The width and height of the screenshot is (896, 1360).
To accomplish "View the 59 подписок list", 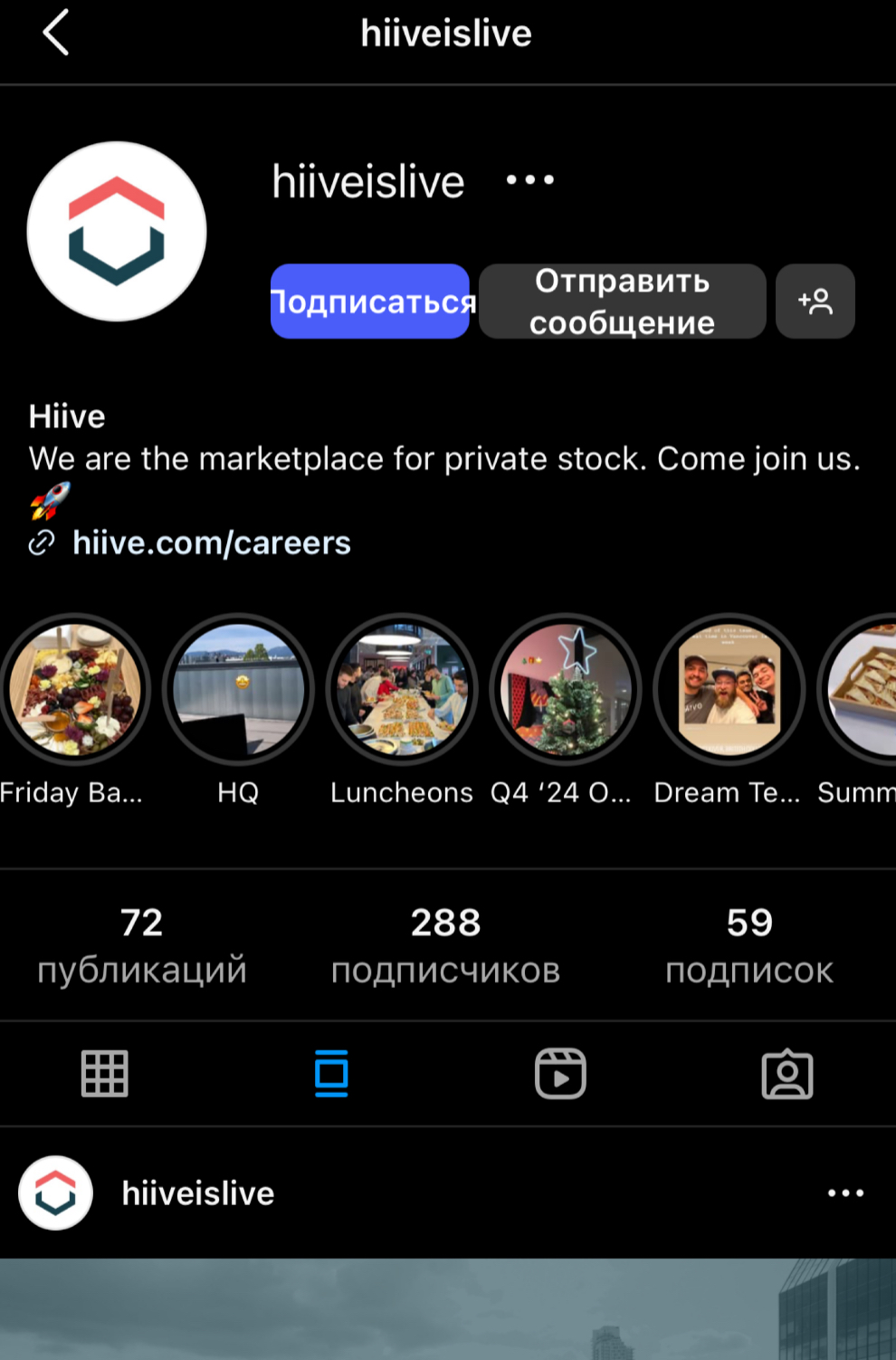I will (x=749, y=945).
